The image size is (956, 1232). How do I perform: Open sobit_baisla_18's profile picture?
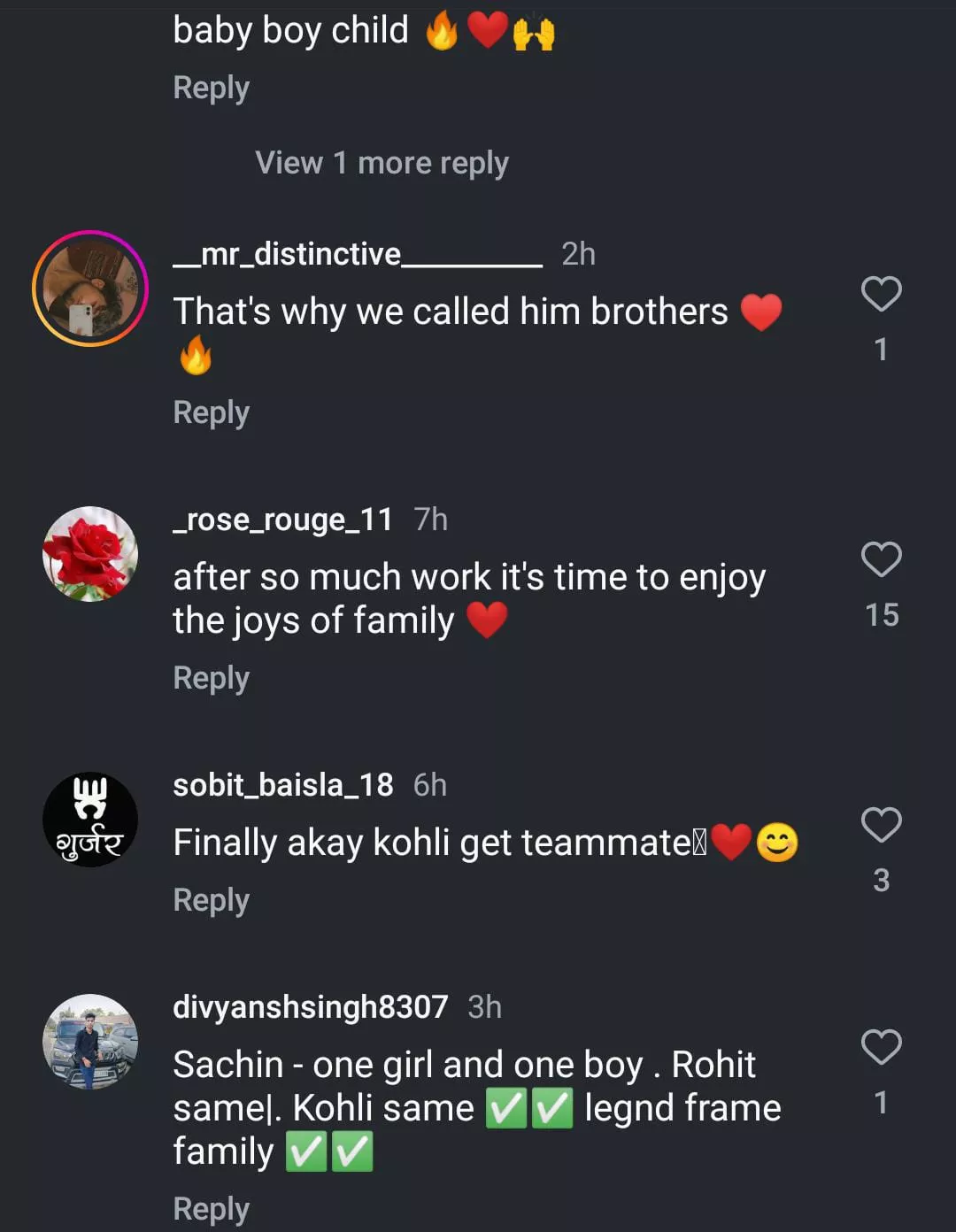[90, 820]
